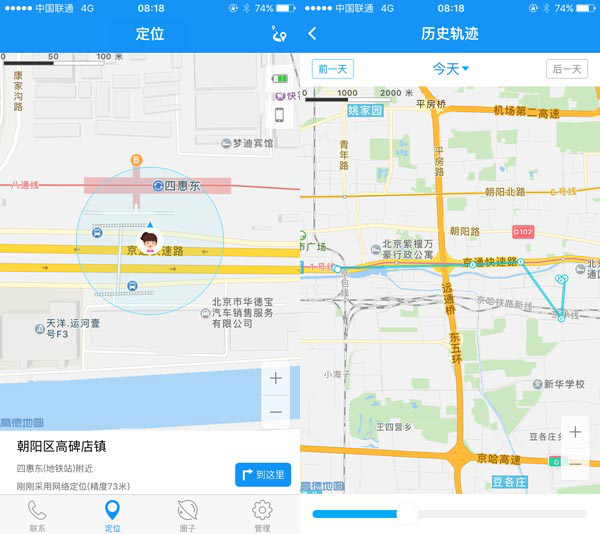Go to the 管理 tab

262,515
